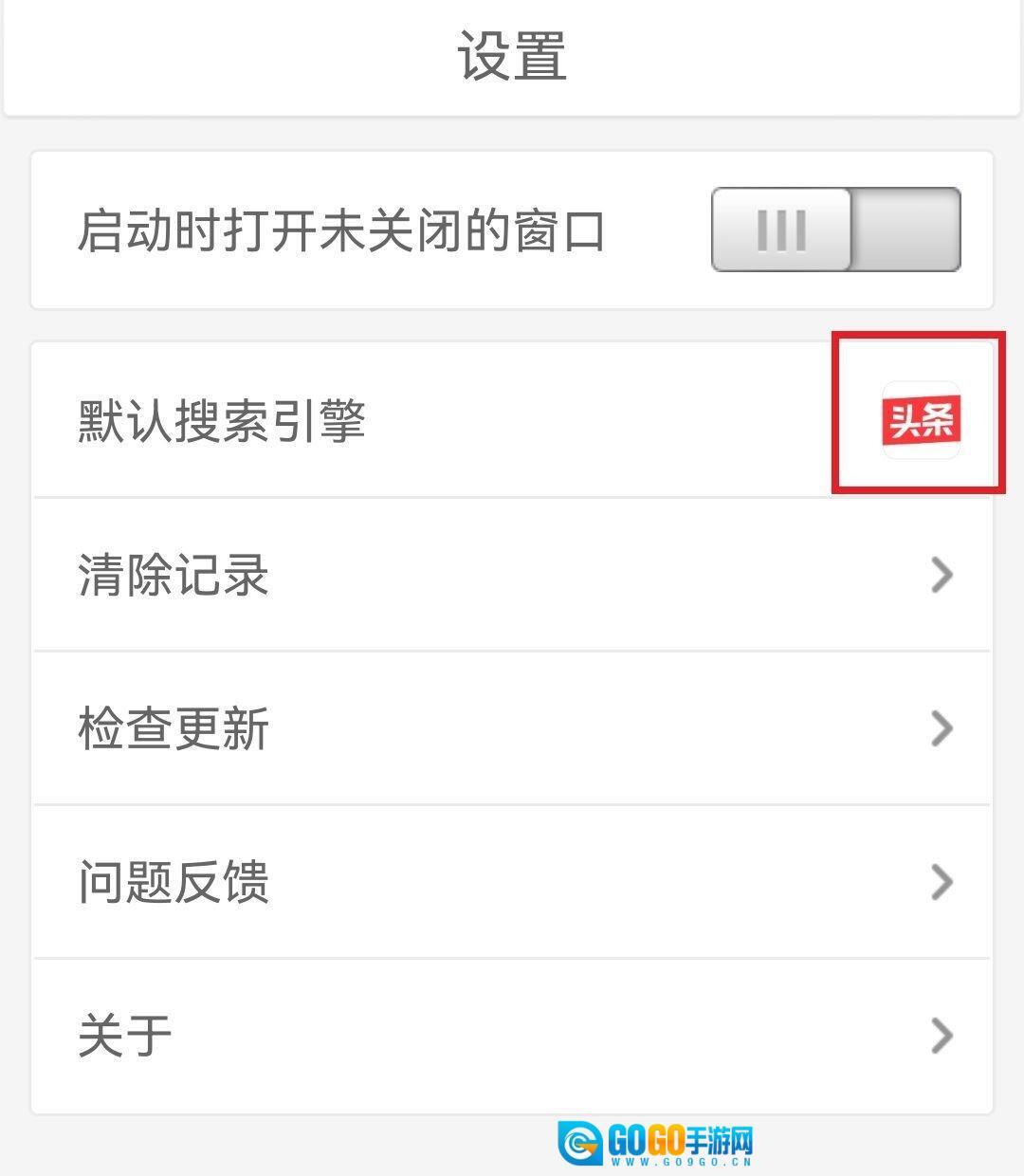The image size is (1024, 1176).
Task: Toggle 启动时打开未关闭的窗口 switch
Action: [835, 230]
